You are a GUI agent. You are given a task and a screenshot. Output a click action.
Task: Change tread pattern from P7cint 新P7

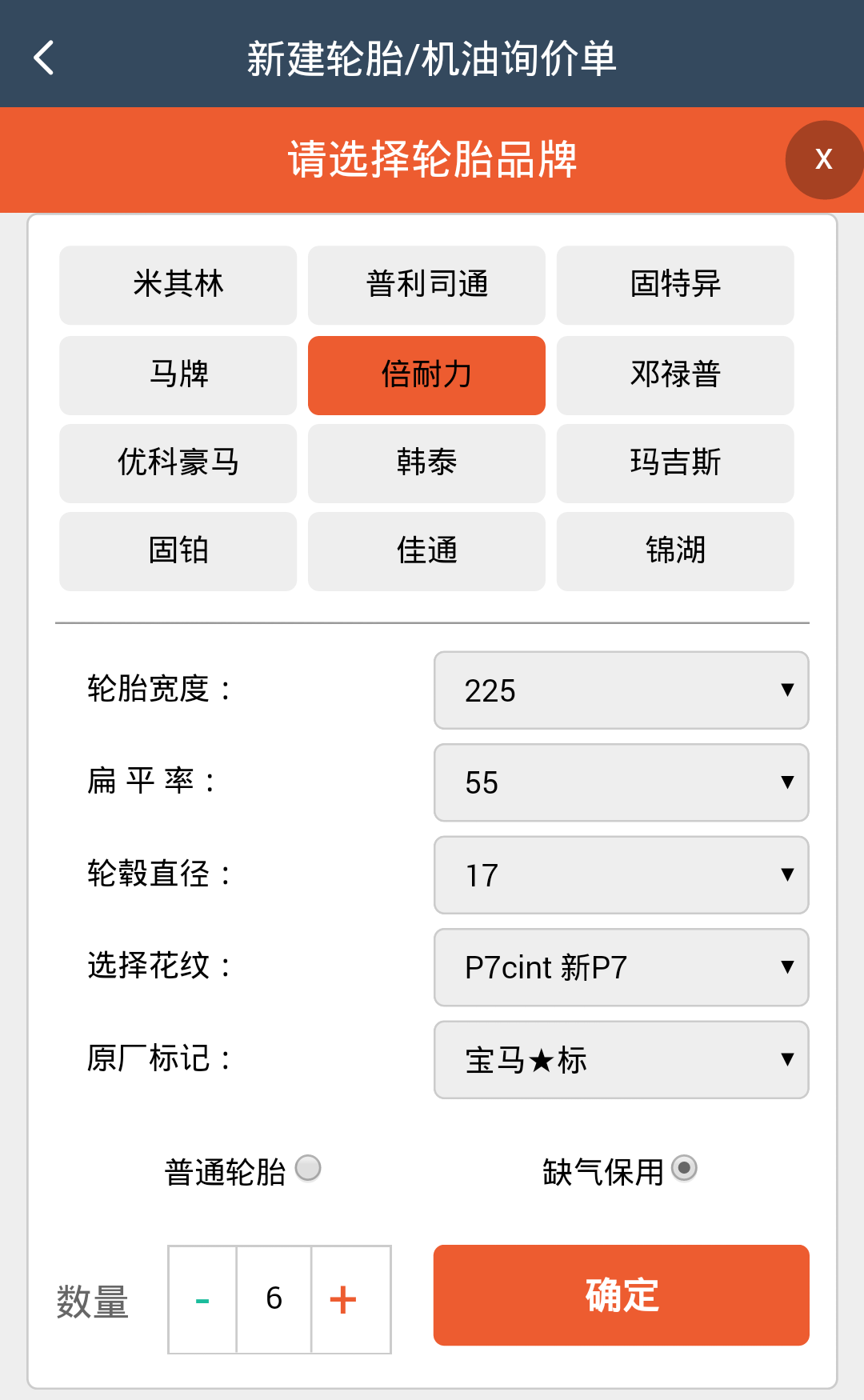pyautogui.click(x=621, y=967)
